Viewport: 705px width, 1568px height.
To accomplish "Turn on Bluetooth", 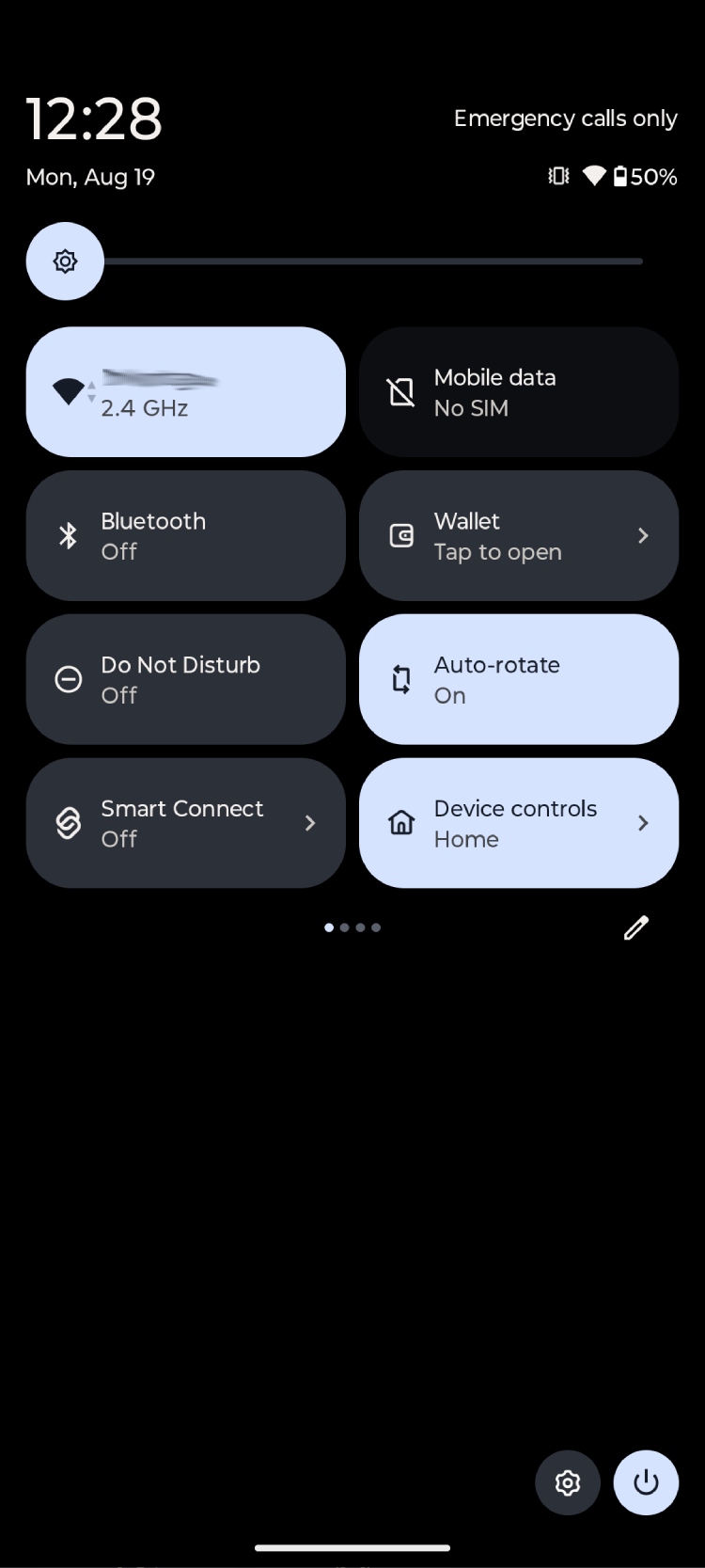I will pos(185,536).
